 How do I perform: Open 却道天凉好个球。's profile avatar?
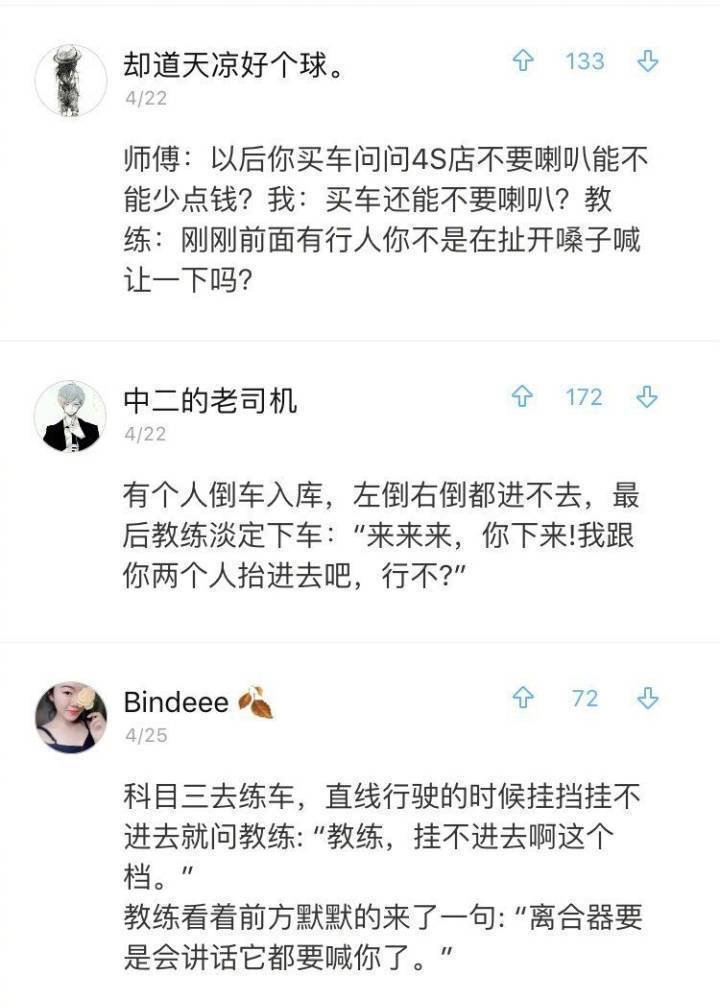tap(70, 79)
